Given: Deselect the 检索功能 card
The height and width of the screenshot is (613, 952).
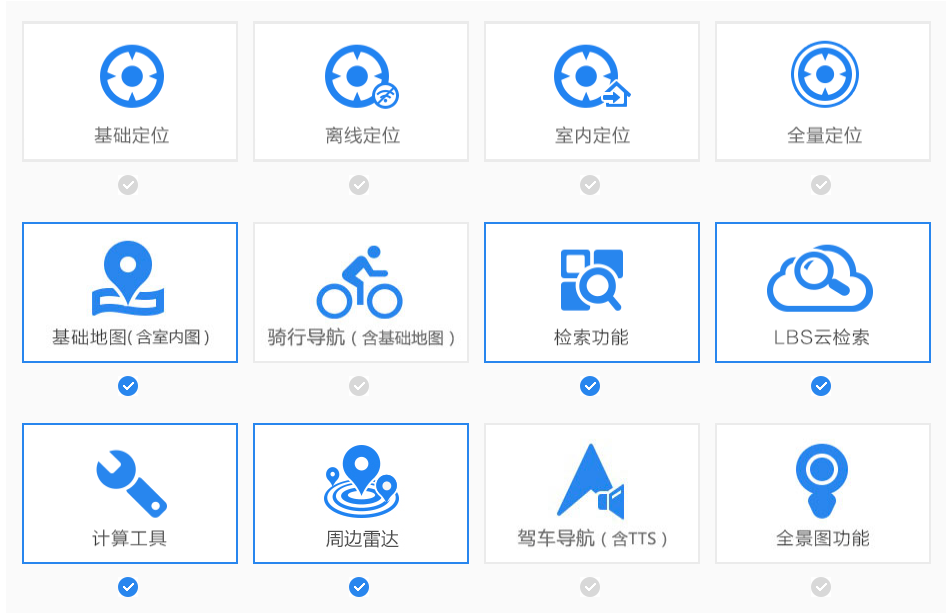Looking at the screenshot, I should (592, 292).
